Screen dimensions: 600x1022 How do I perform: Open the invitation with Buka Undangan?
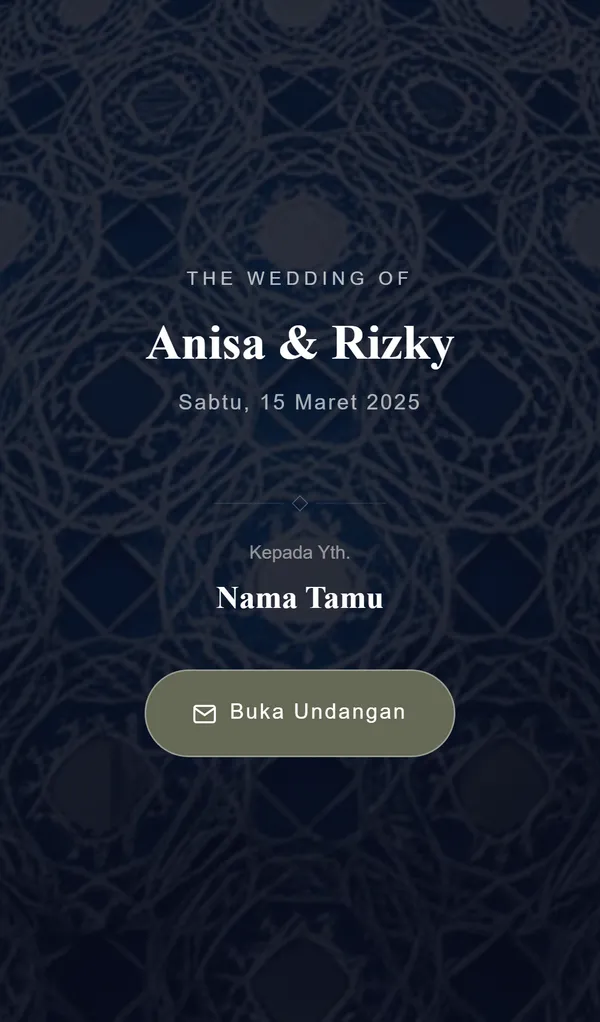[x=300, y=713]
